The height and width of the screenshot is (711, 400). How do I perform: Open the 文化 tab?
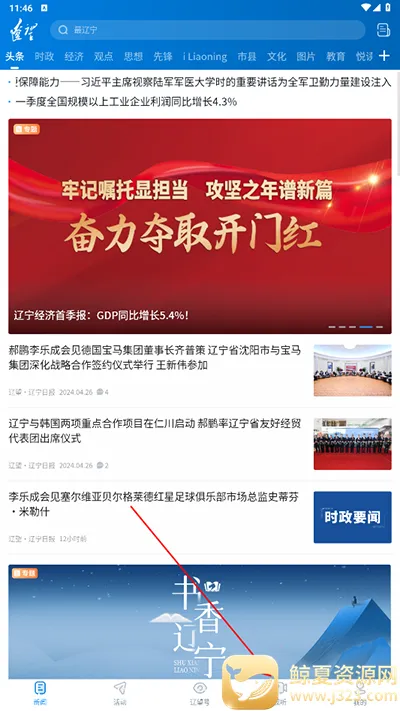(x=276, y=56)
